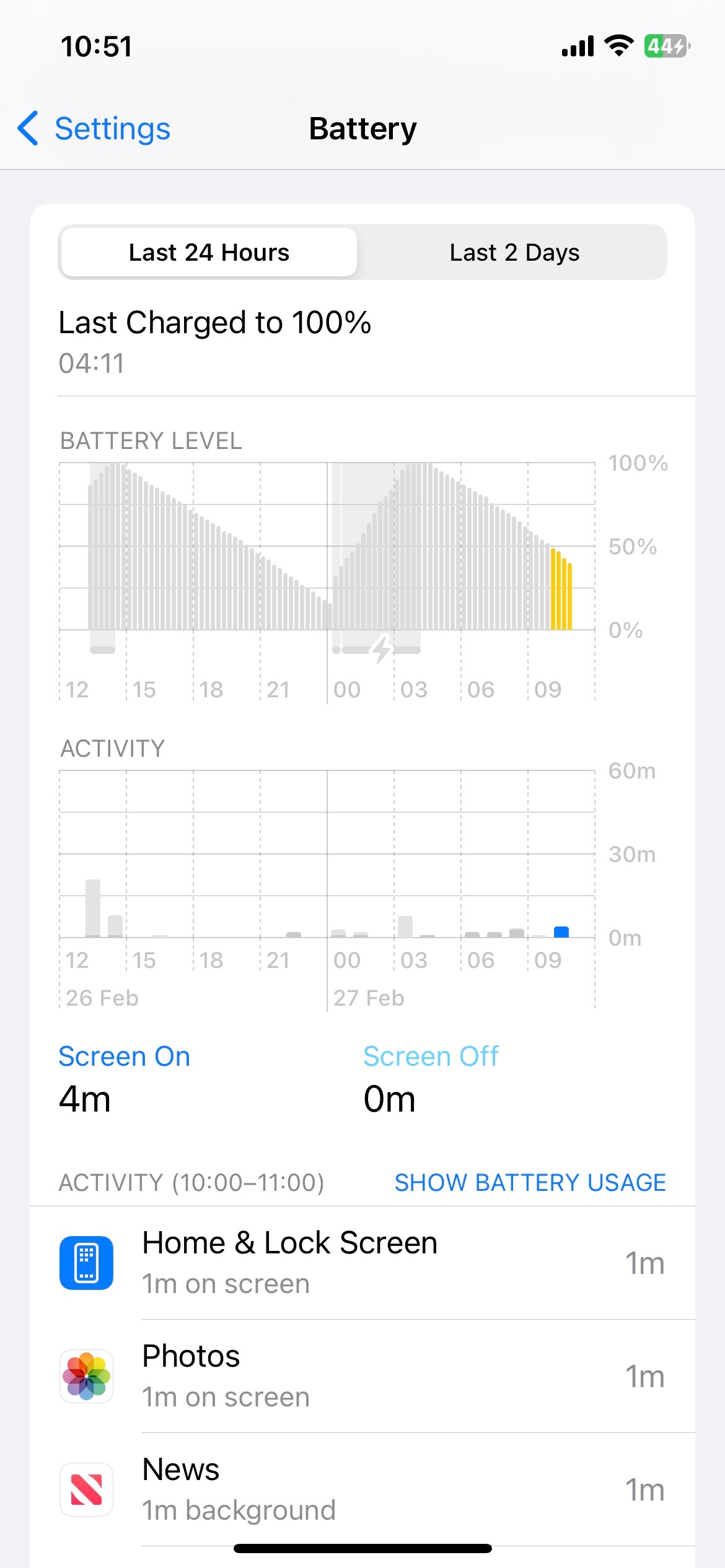The width and height of the screenshot is (725, 1568).
Task: Tap the 10:51 clock in status bar
Action: [x=97, y=45]
